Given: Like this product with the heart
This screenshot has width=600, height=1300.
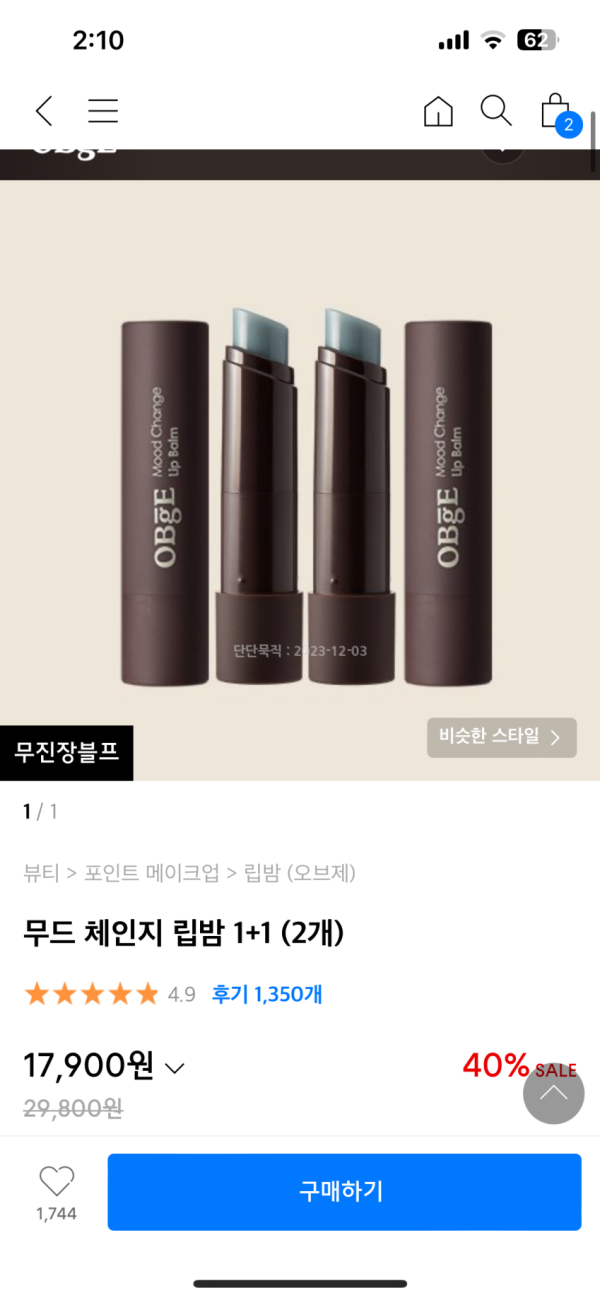Looking at the screenshot, I should click(x=56, y=1183).
